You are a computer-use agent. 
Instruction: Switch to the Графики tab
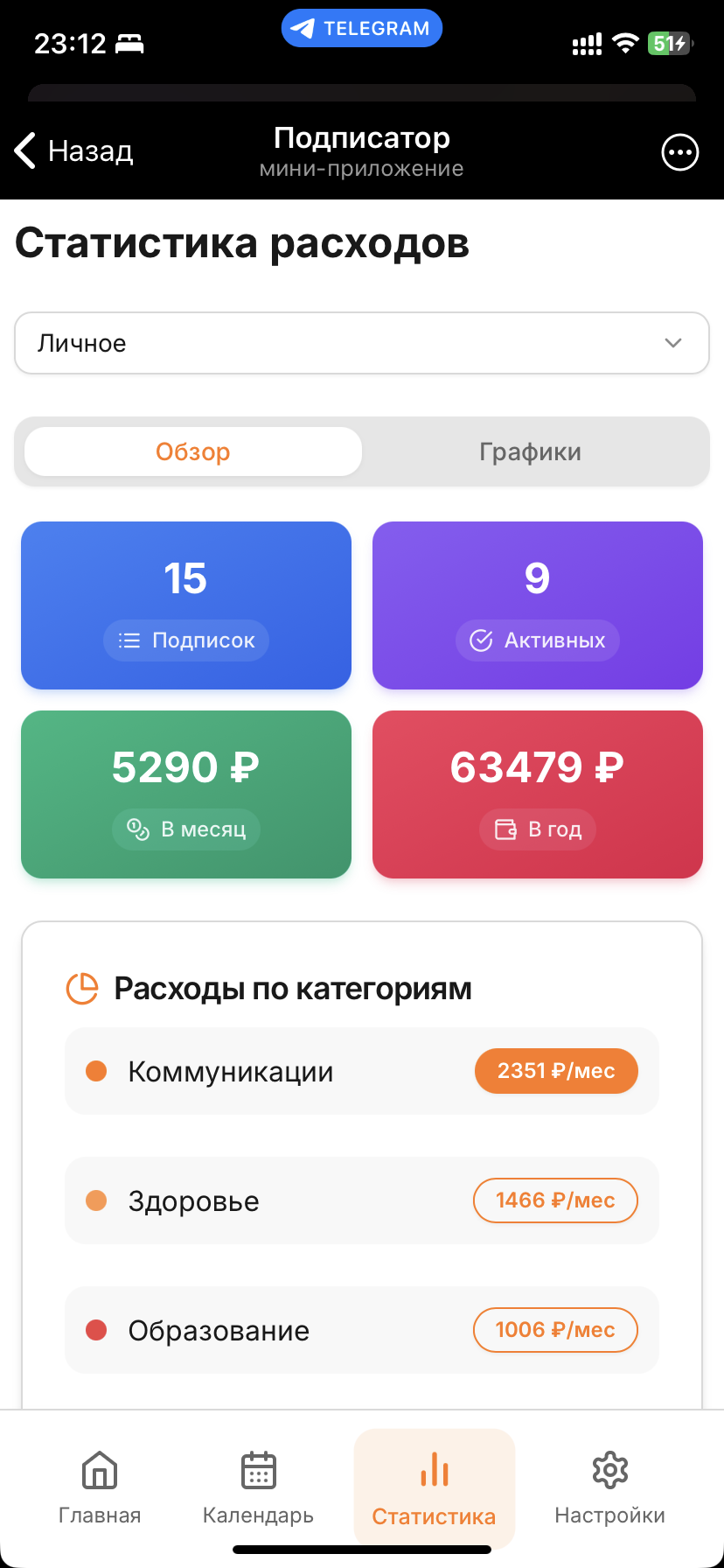click(530, 451)
